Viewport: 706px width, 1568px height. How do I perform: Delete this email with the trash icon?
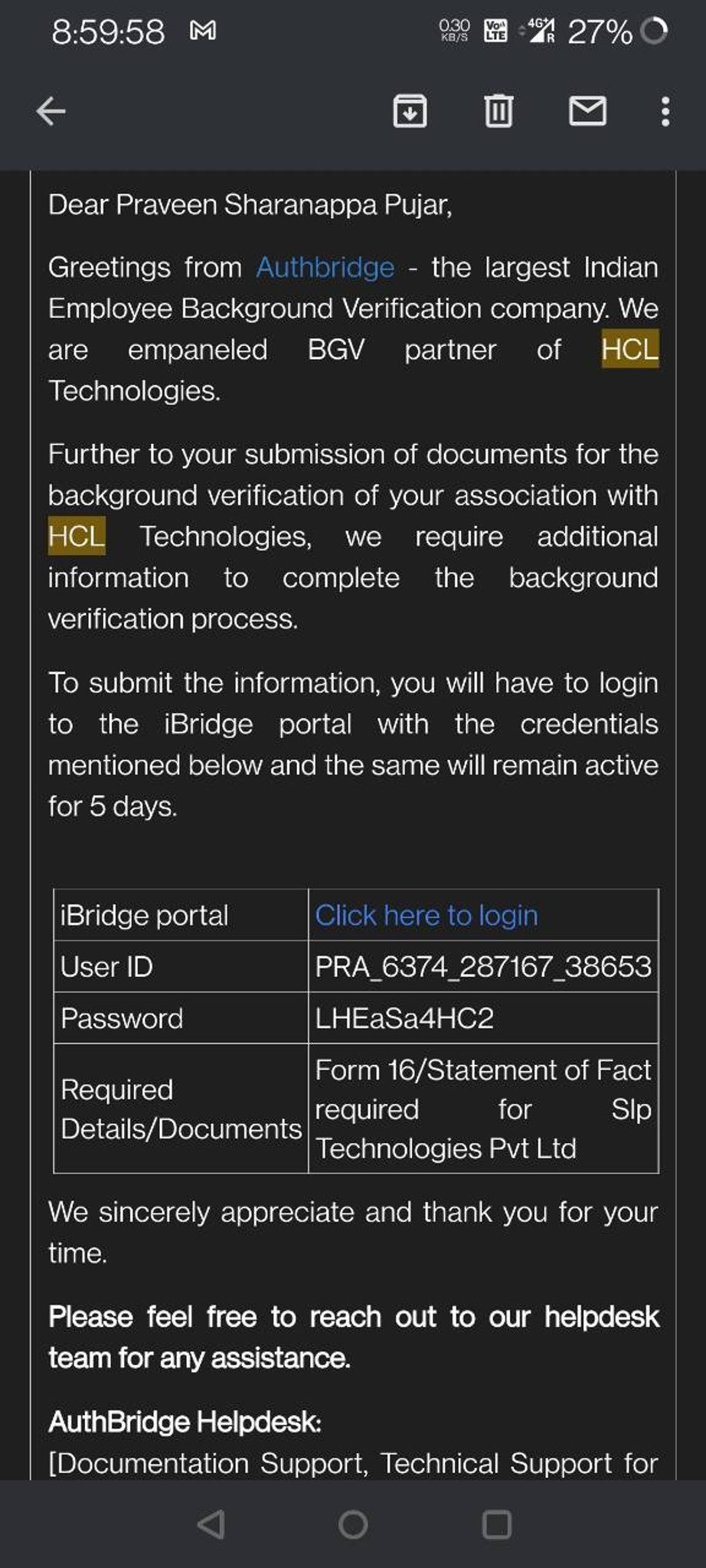(x=498, y=112)
